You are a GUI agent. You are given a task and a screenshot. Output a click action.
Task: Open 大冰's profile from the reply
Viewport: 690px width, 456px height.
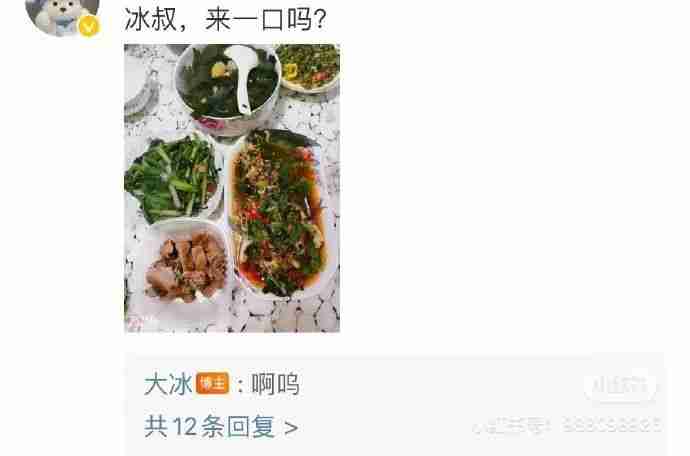(x=168, y=384)
